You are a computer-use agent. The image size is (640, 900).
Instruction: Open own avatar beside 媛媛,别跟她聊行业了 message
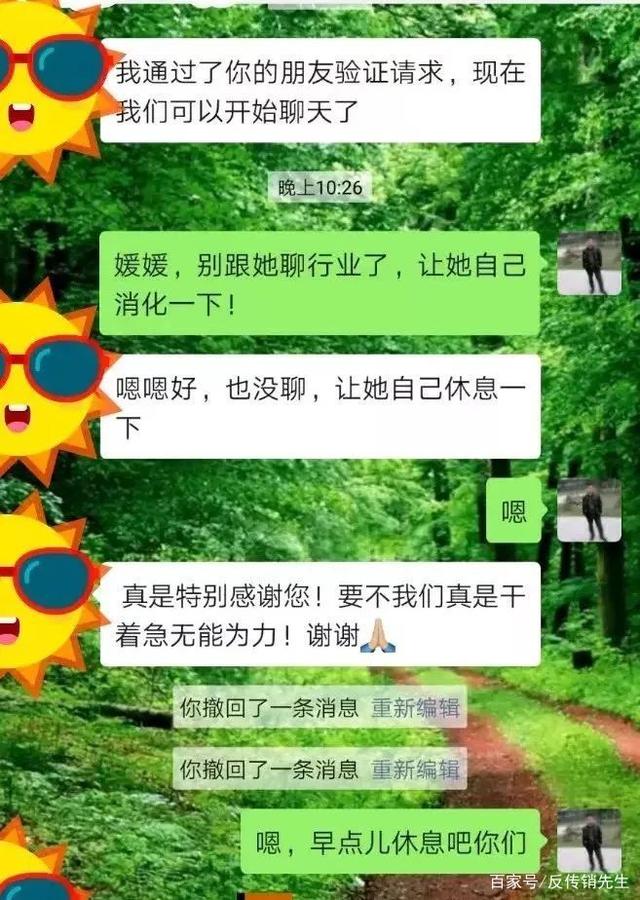[588, 264]
